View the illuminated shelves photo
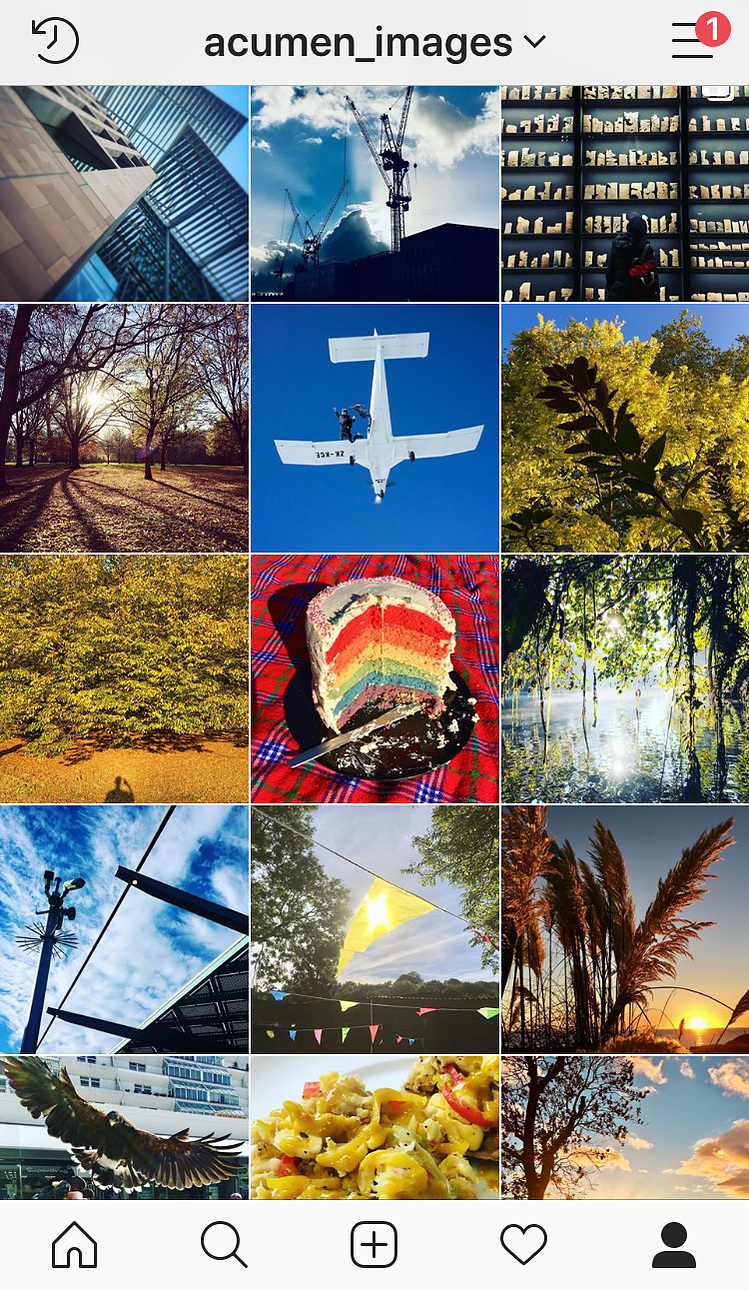Screen dimensions: 749x1290 625,193
